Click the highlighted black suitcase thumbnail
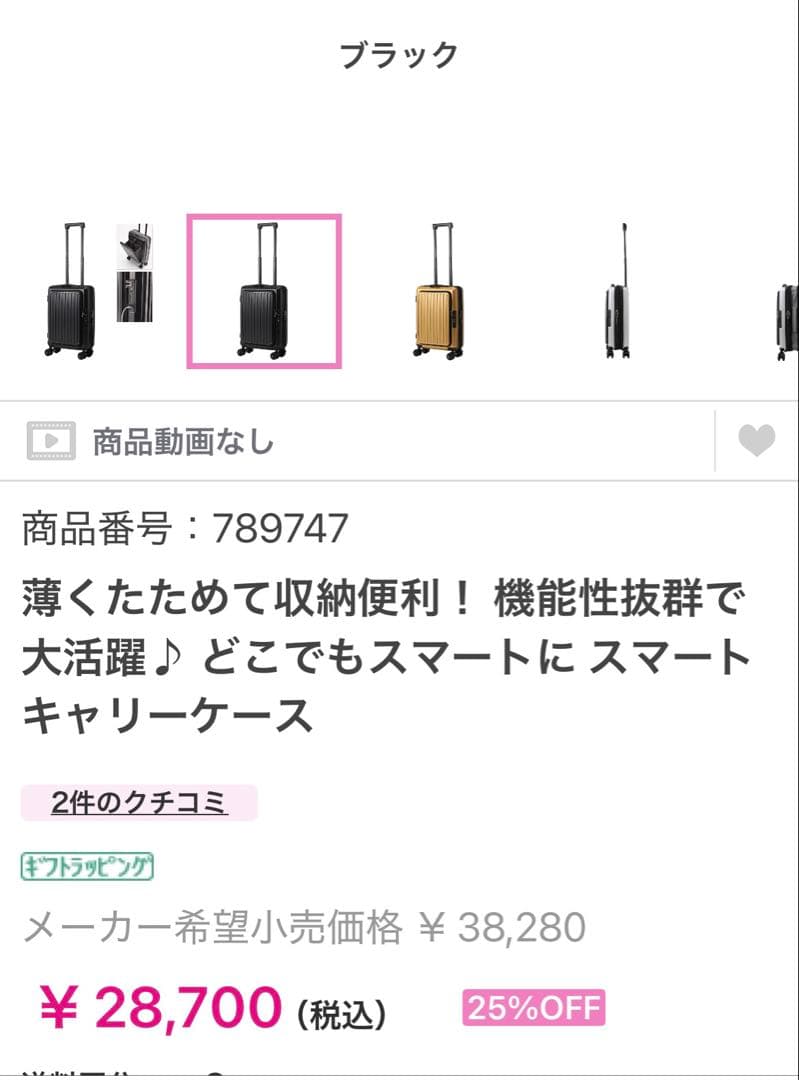This screenshot has height=1080, width=799. click(x=264, y=290)
